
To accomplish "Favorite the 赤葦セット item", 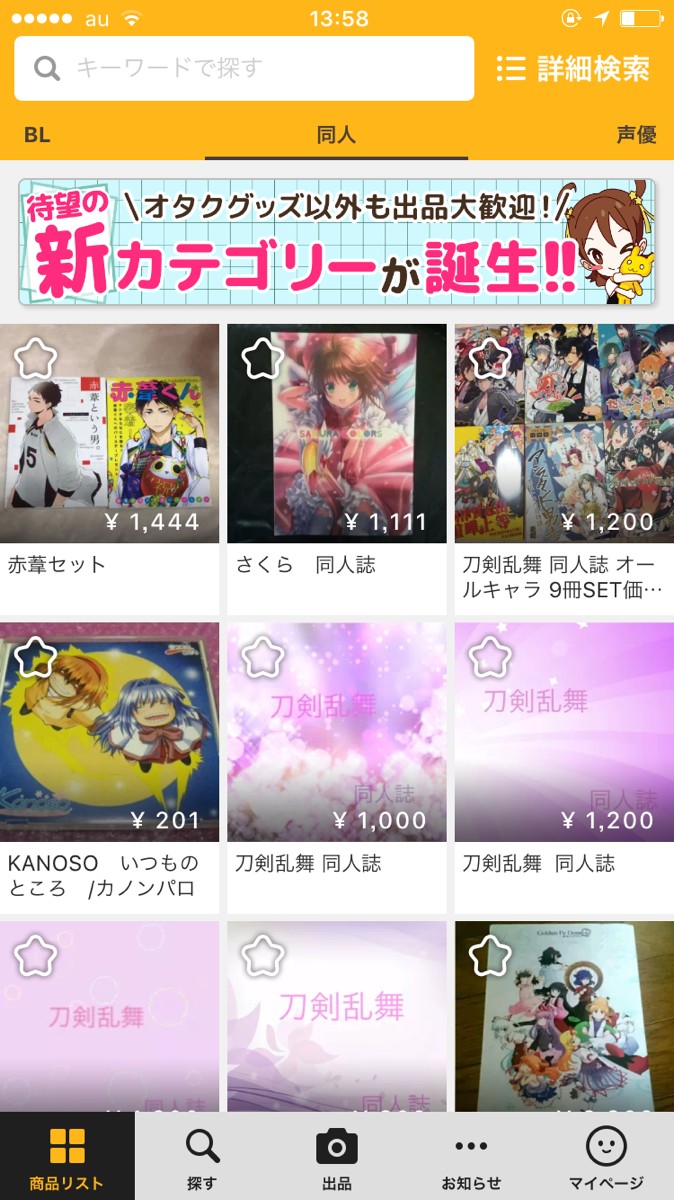I will pyautogui.click(x=36, y=357).
